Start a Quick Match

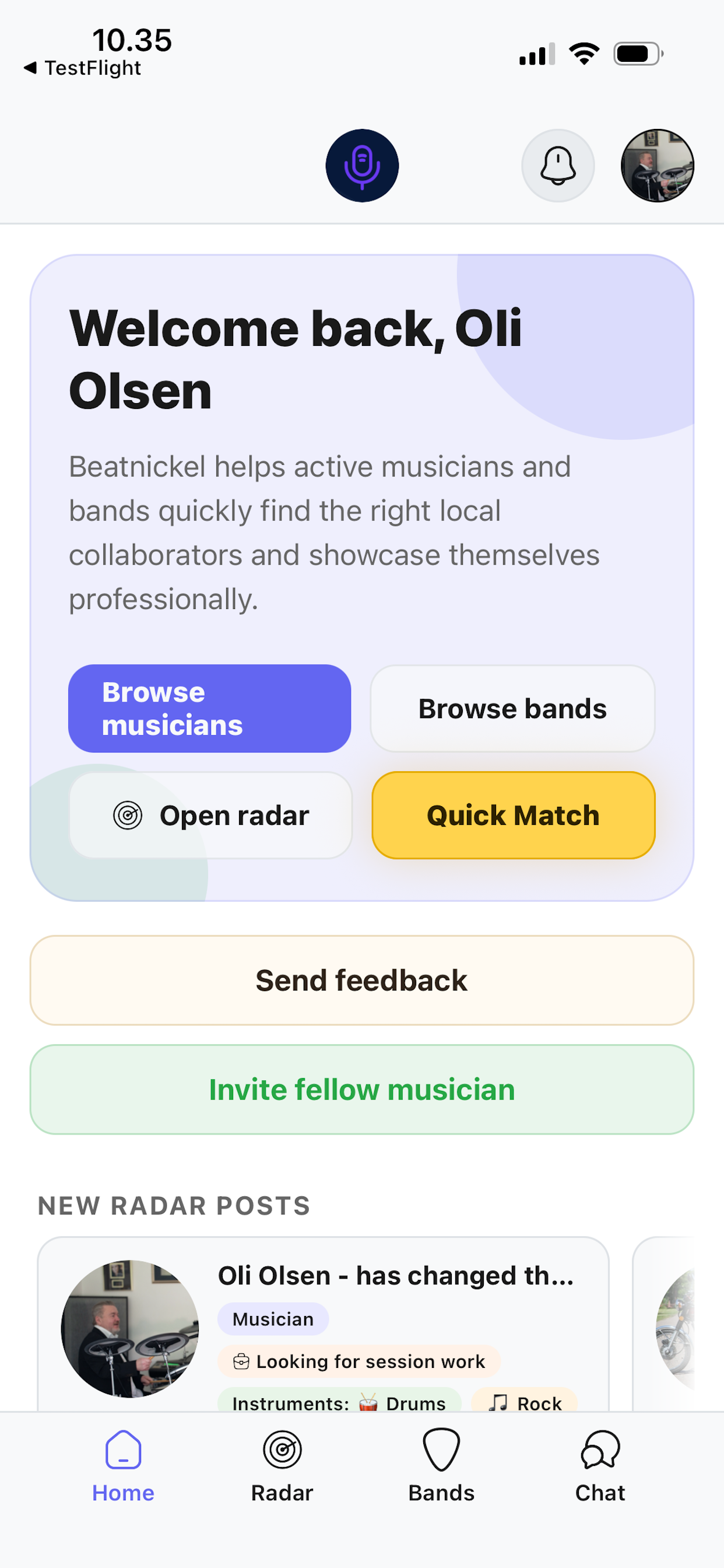click(x=513, y=815)
